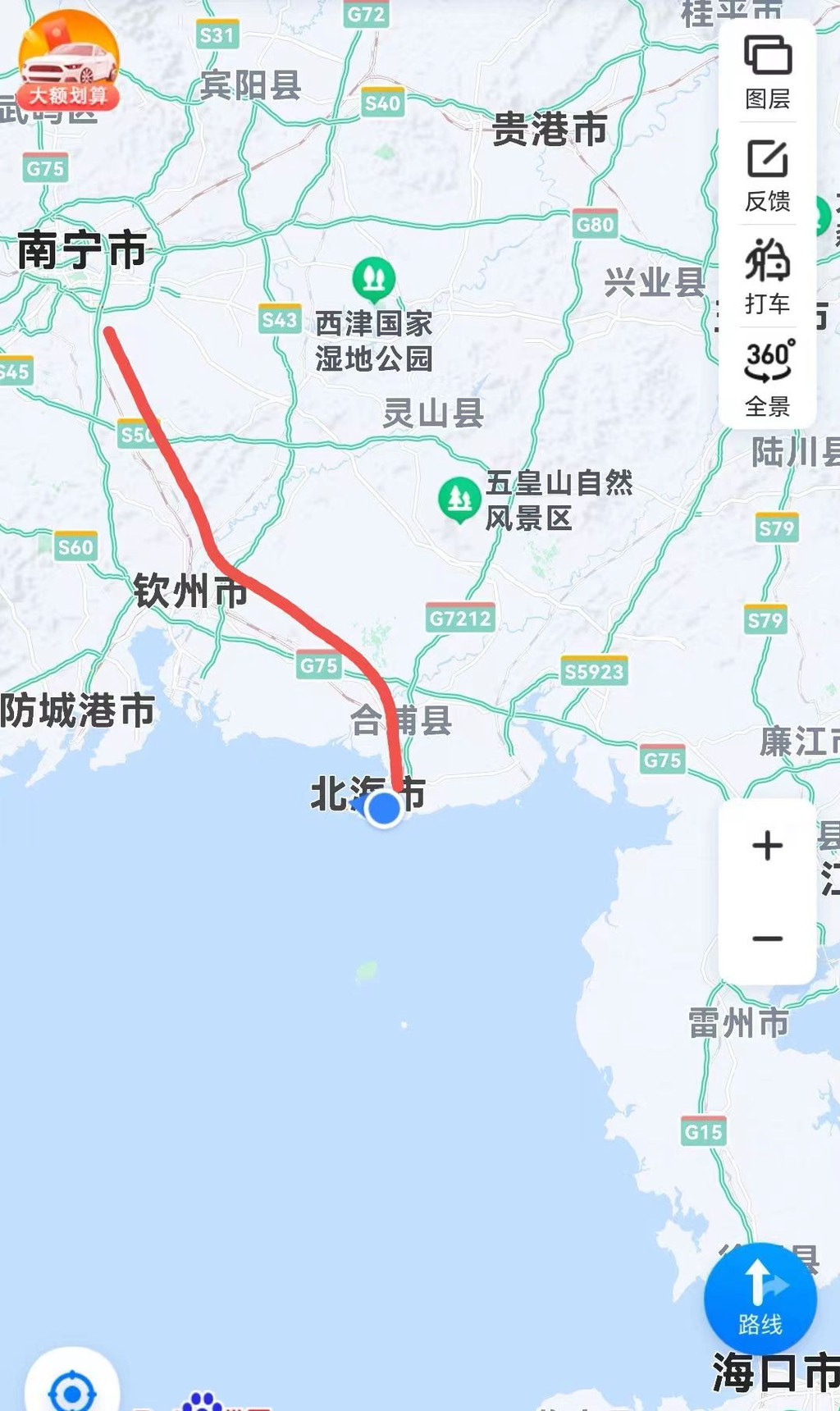The width and height of the screenshot is (840, 1411).
Task: Select 西津国家湿地公园 park marker
Action: click(x=374, y=279)
